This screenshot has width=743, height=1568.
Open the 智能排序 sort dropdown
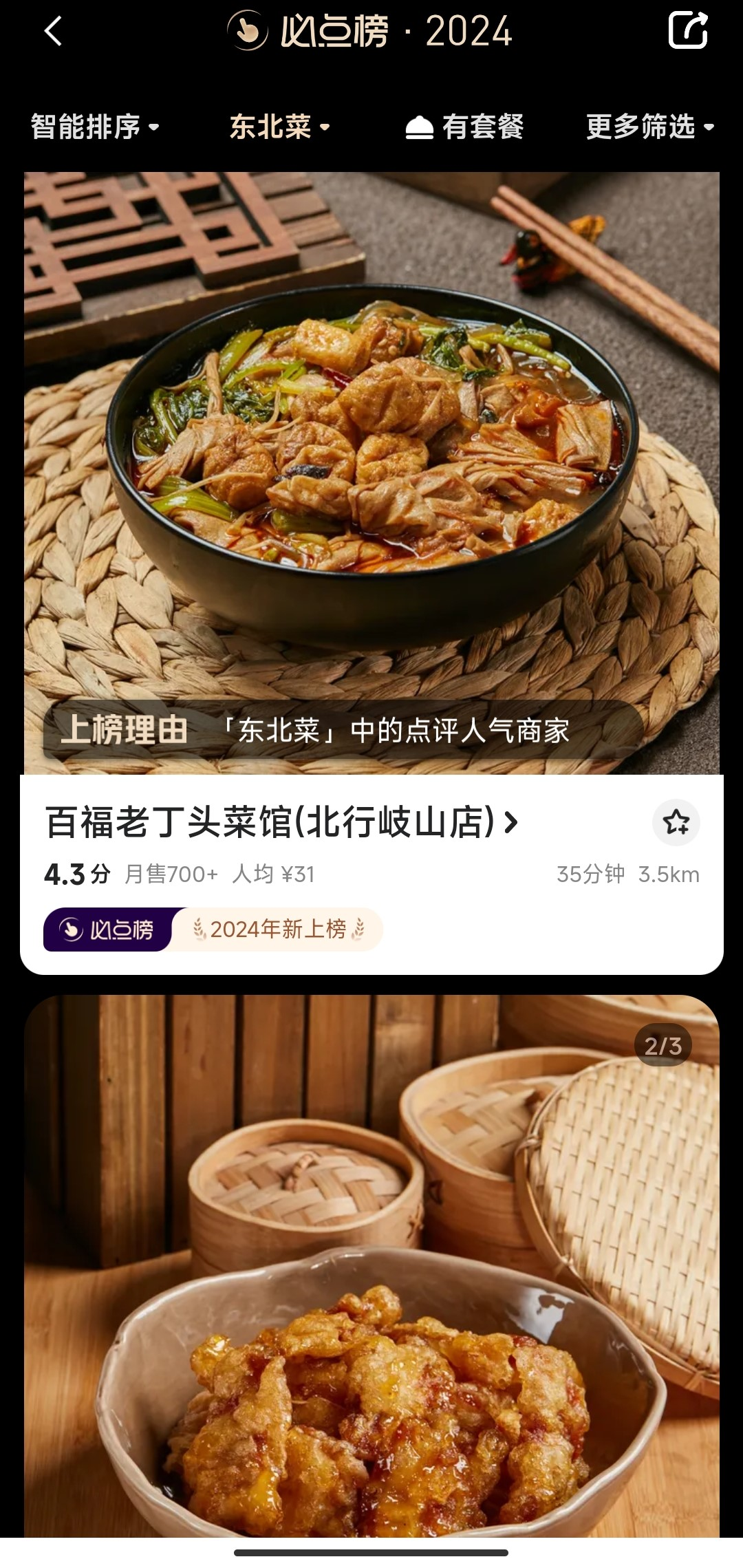[95, 127]
